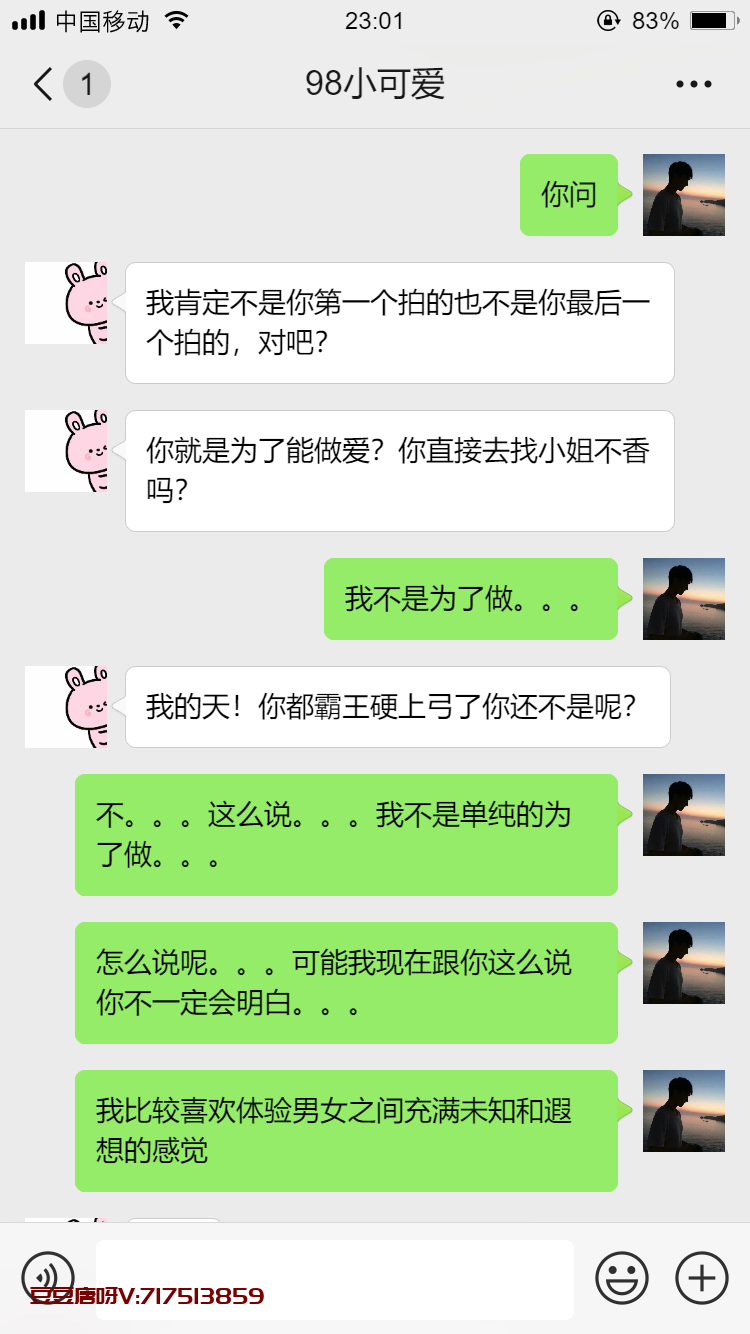Open the plus attachment menu
Screen dimensions: 750x1334
[702, 1277]
